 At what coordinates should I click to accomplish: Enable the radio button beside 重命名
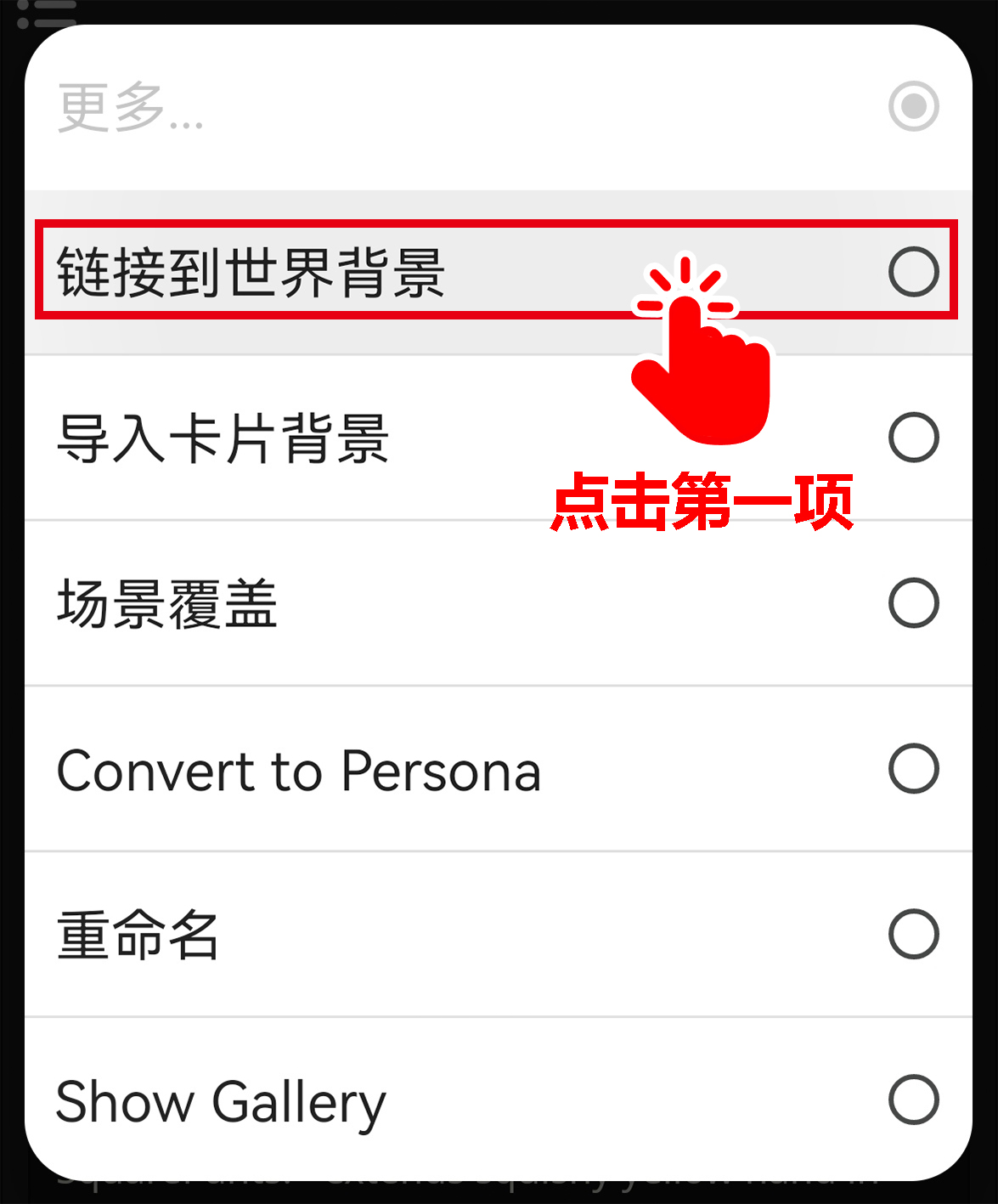913,933
